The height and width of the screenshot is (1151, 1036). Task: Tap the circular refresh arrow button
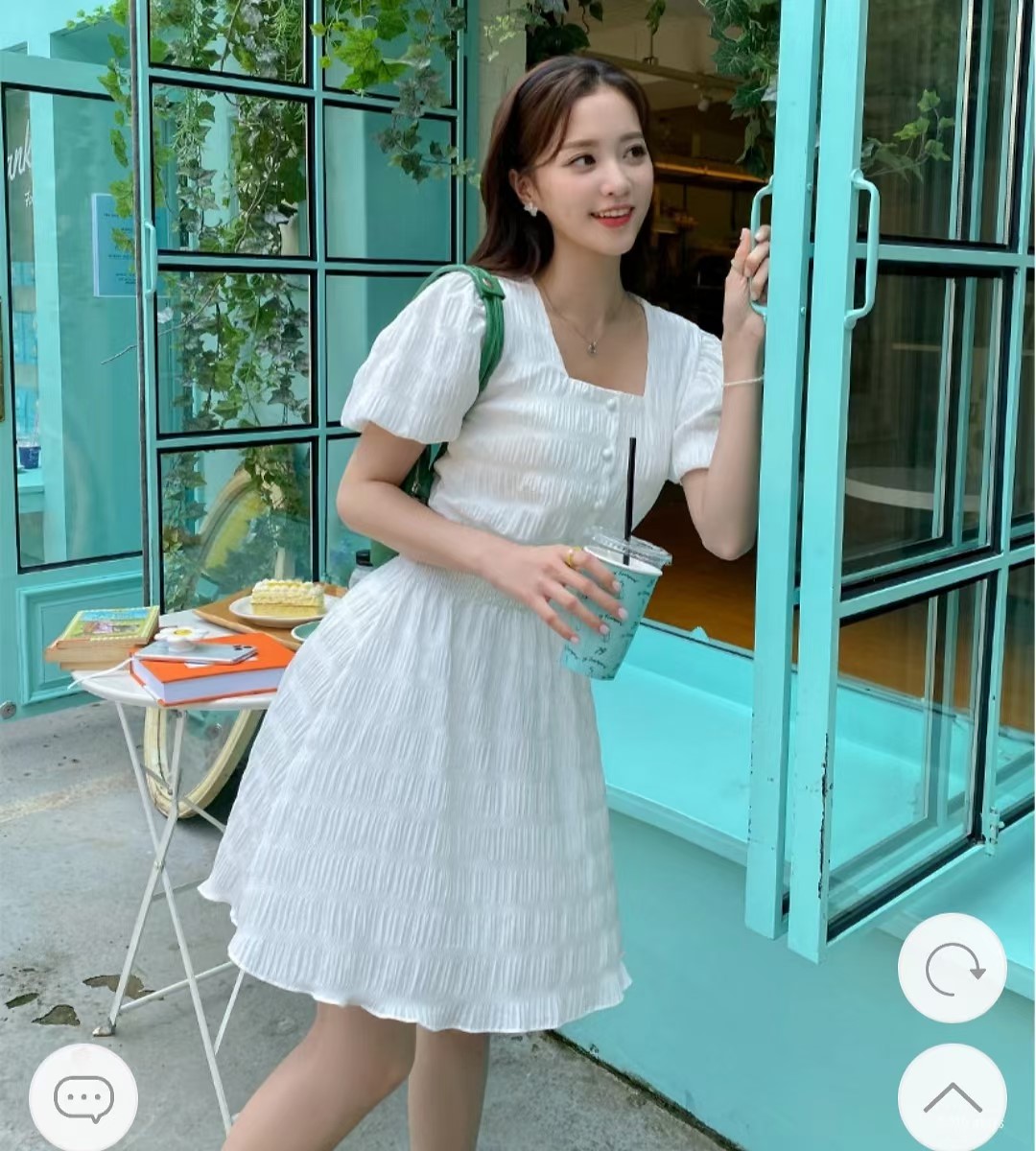(x=952, y=968)
